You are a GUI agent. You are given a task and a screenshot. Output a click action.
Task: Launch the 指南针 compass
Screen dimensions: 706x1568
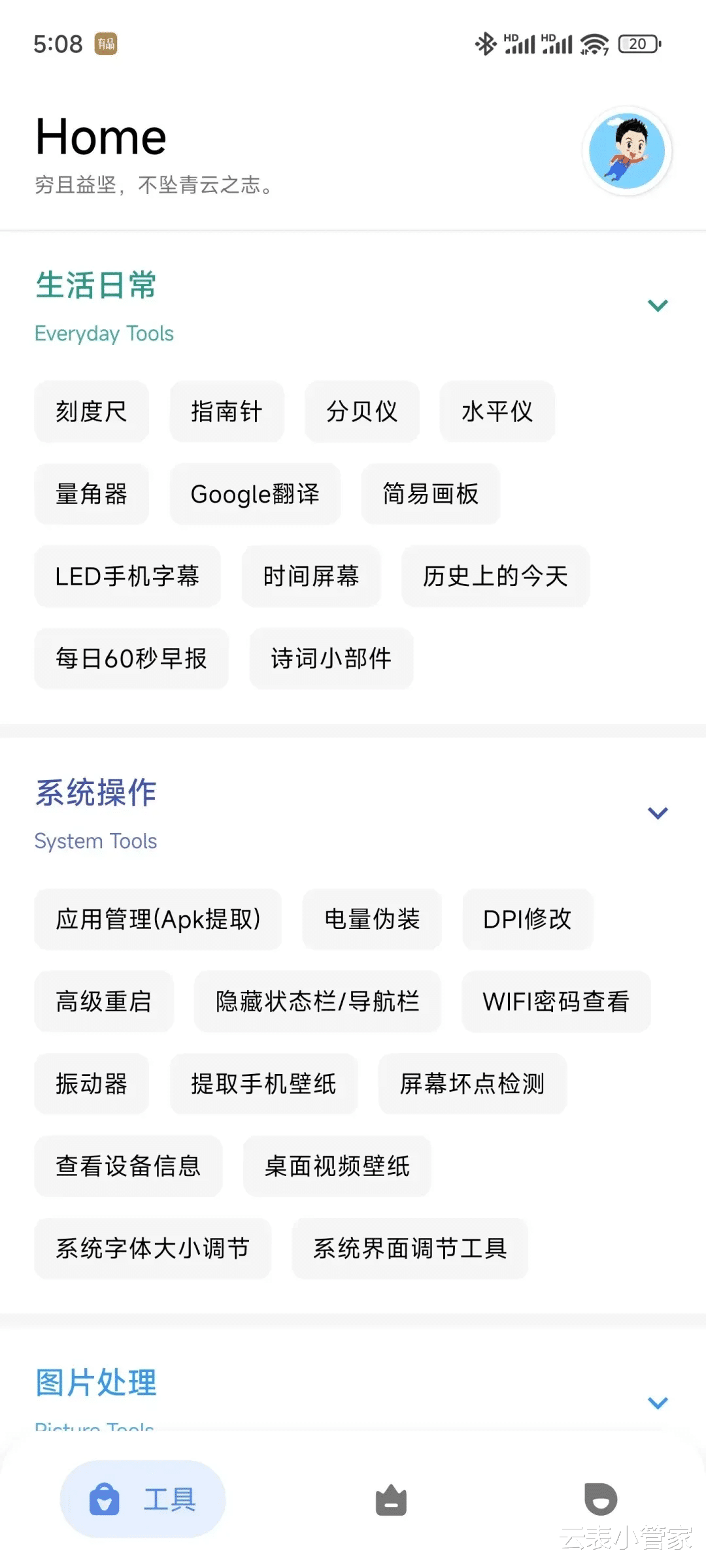[x=227, y=412]
